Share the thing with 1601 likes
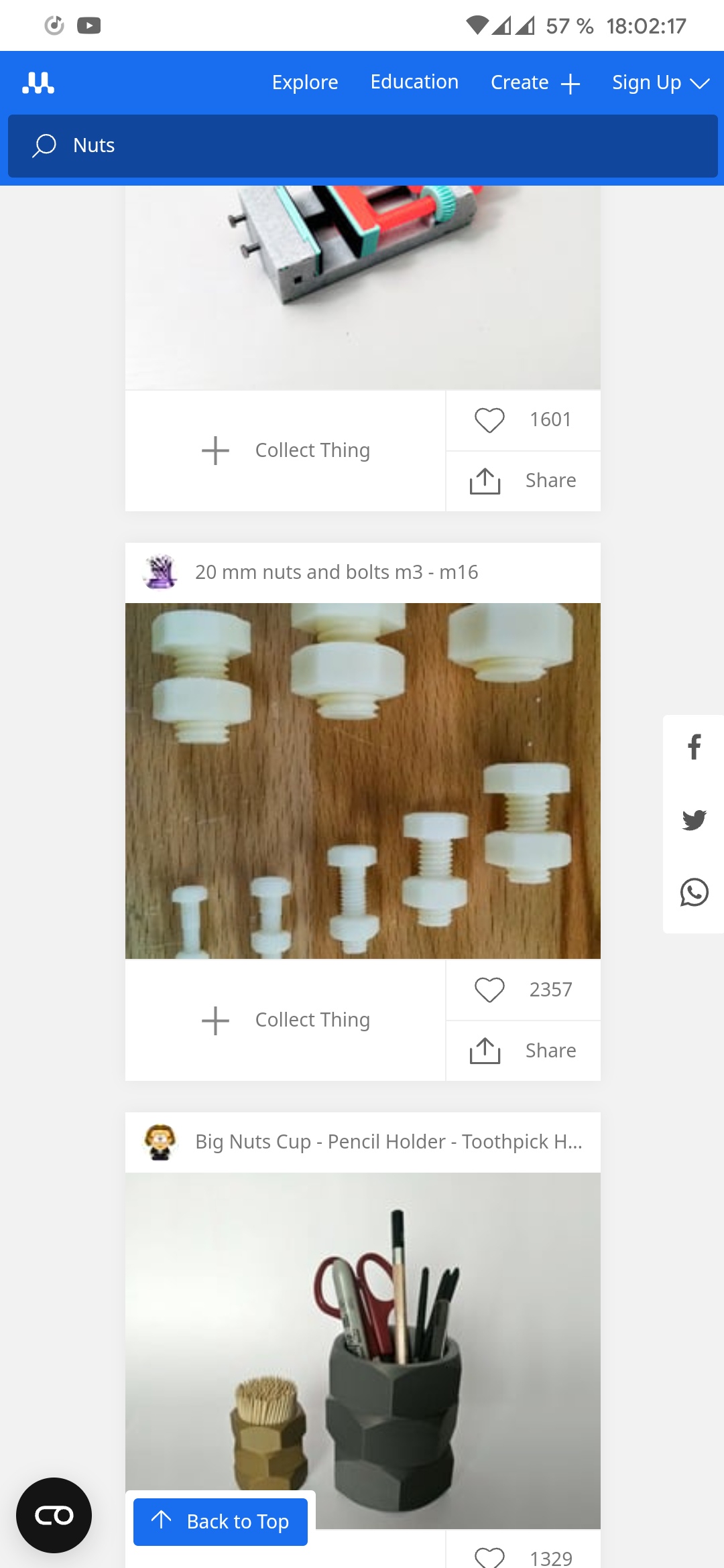Viewport: 724px width, 1568px height. [523, 481]
